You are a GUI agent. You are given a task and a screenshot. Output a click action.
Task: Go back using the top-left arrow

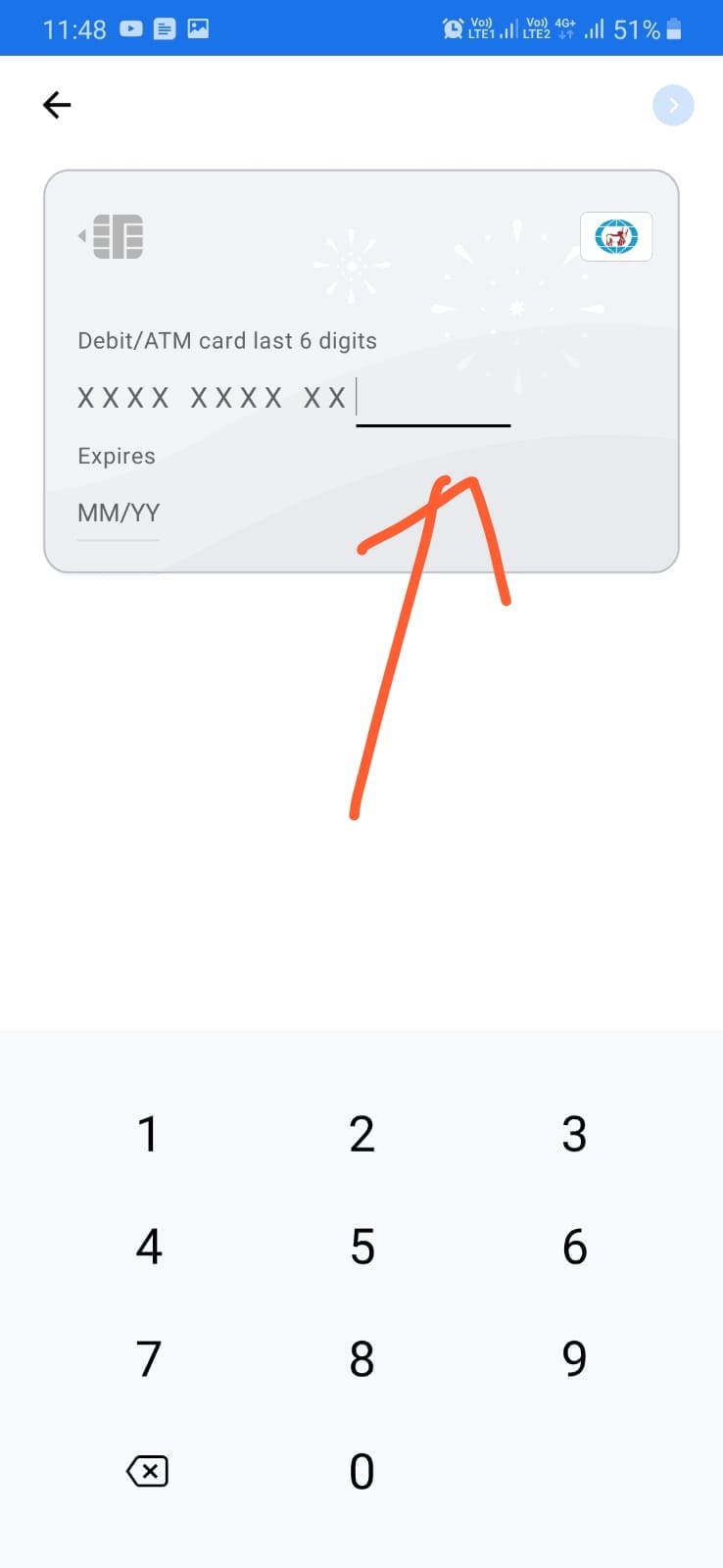57,105
